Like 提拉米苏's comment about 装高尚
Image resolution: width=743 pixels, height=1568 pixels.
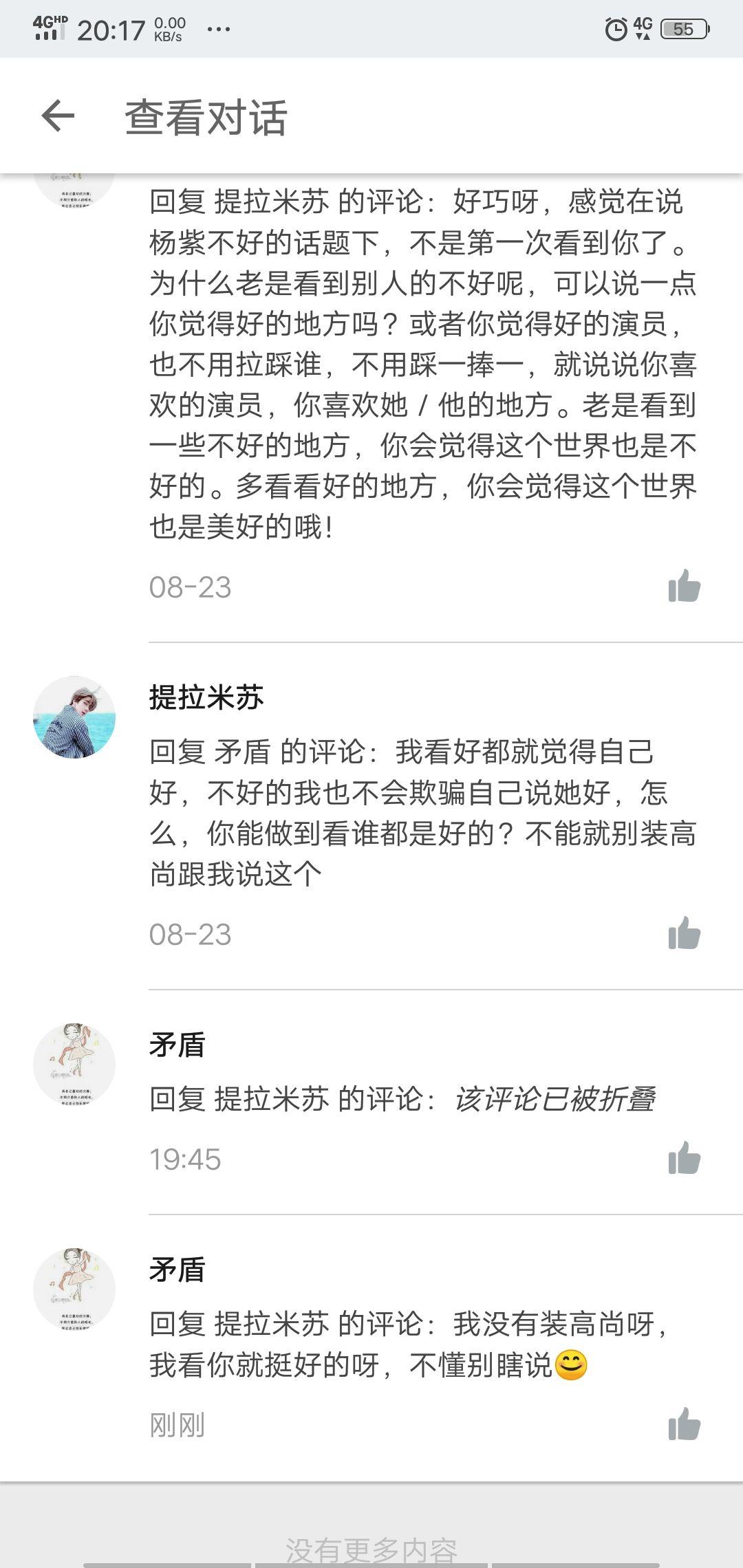(x=684, y=934)
